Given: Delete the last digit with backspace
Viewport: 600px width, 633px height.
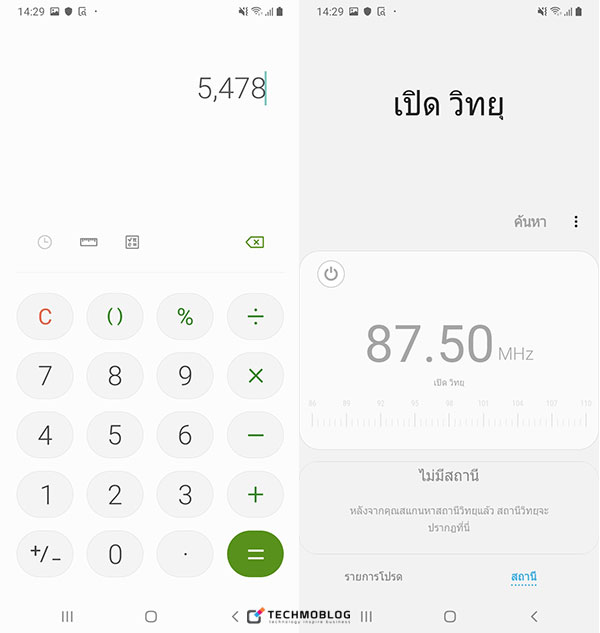Looking at the screenshot, I should tap(254, 242).
